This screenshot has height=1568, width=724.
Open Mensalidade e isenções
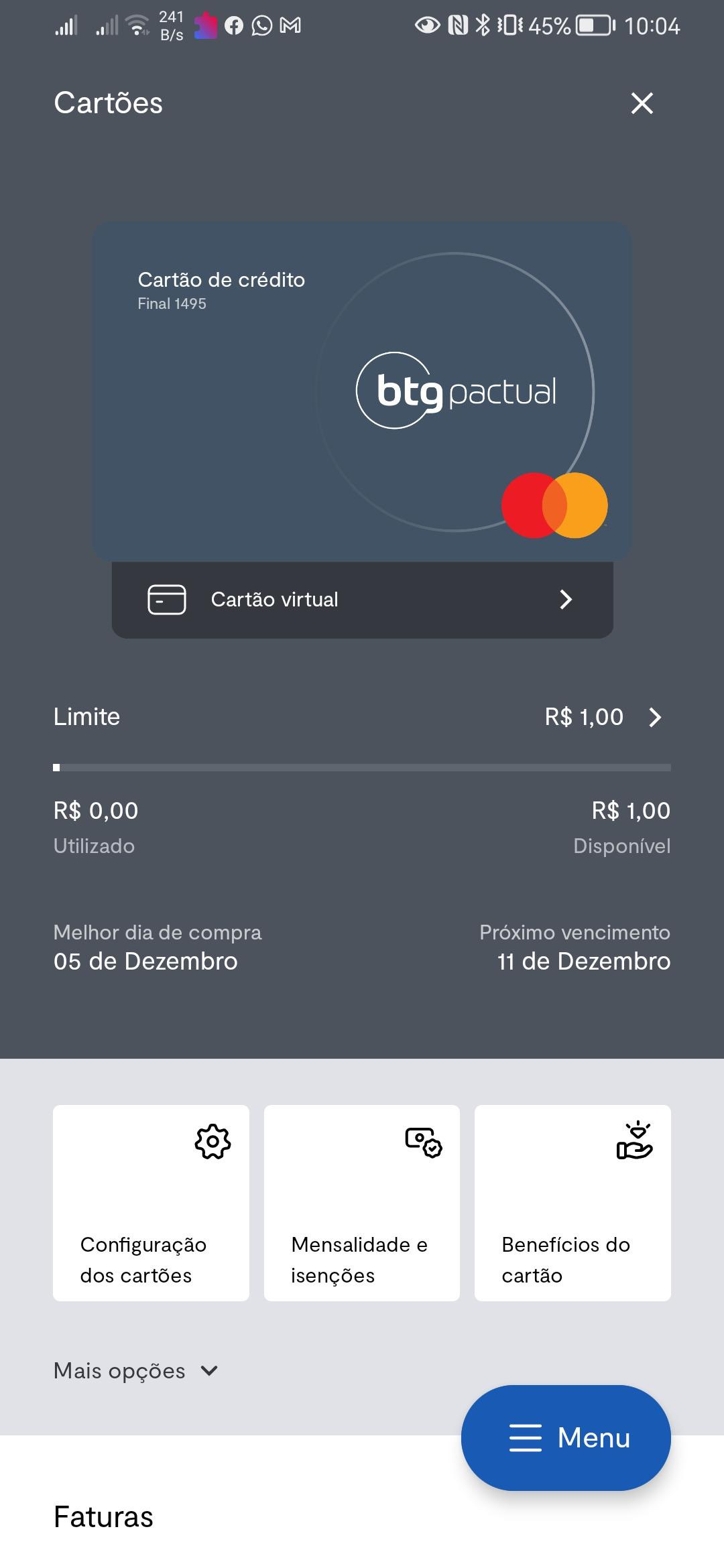pyautogui.click(x=362, y=1203)
